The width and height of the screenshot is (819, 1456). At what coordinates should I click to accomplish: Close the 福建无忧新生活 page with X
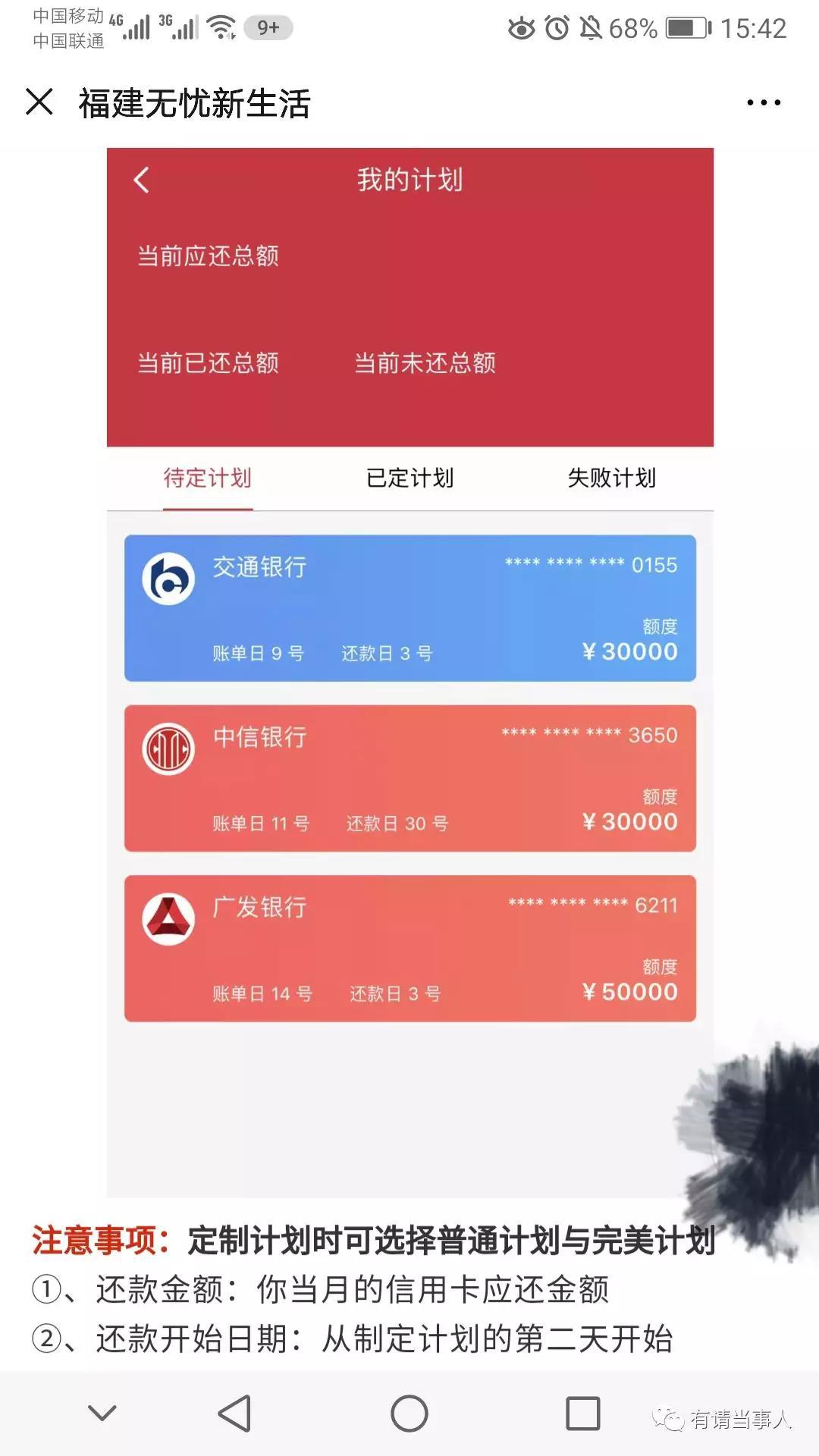coord(38,101)
